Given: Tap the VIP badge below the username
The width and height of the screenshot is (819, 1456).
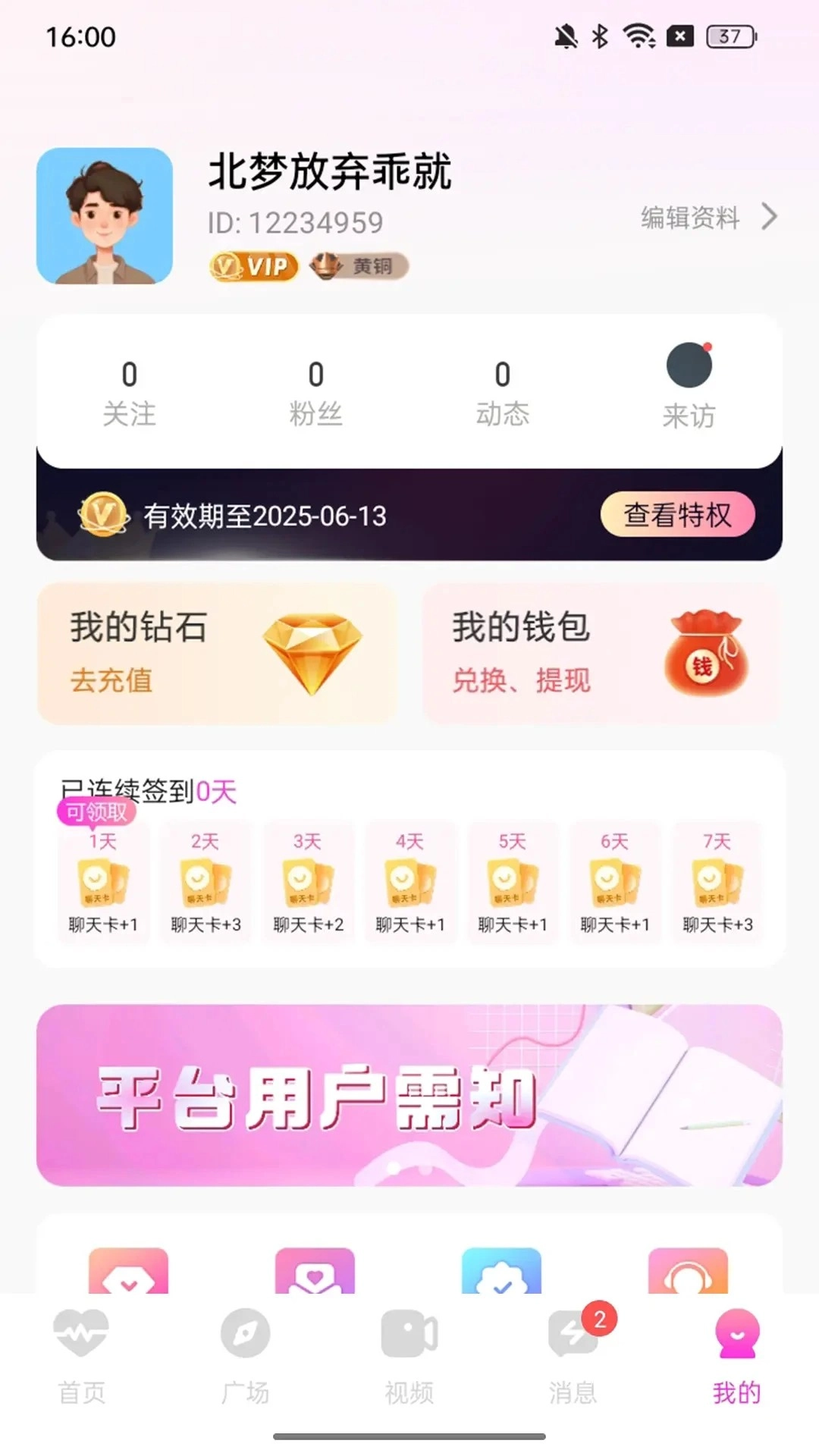Looking at the screenshot, I should coord(254,267).
